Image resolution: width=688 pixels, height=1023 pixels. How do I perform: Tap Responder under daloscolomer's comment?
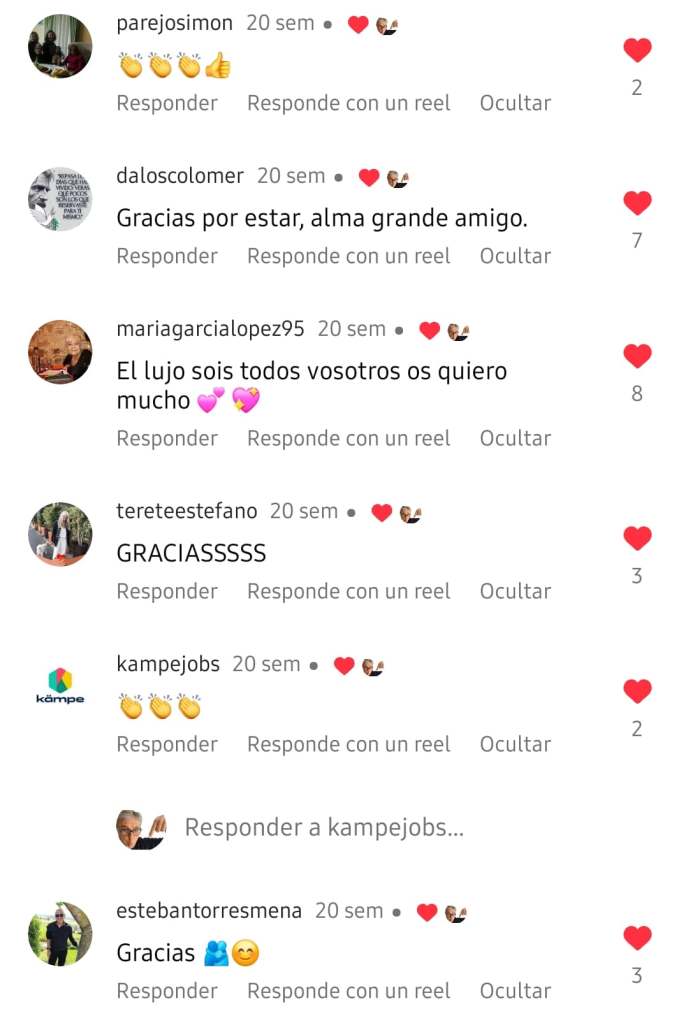pyautogui.click(x=167, y=256)
